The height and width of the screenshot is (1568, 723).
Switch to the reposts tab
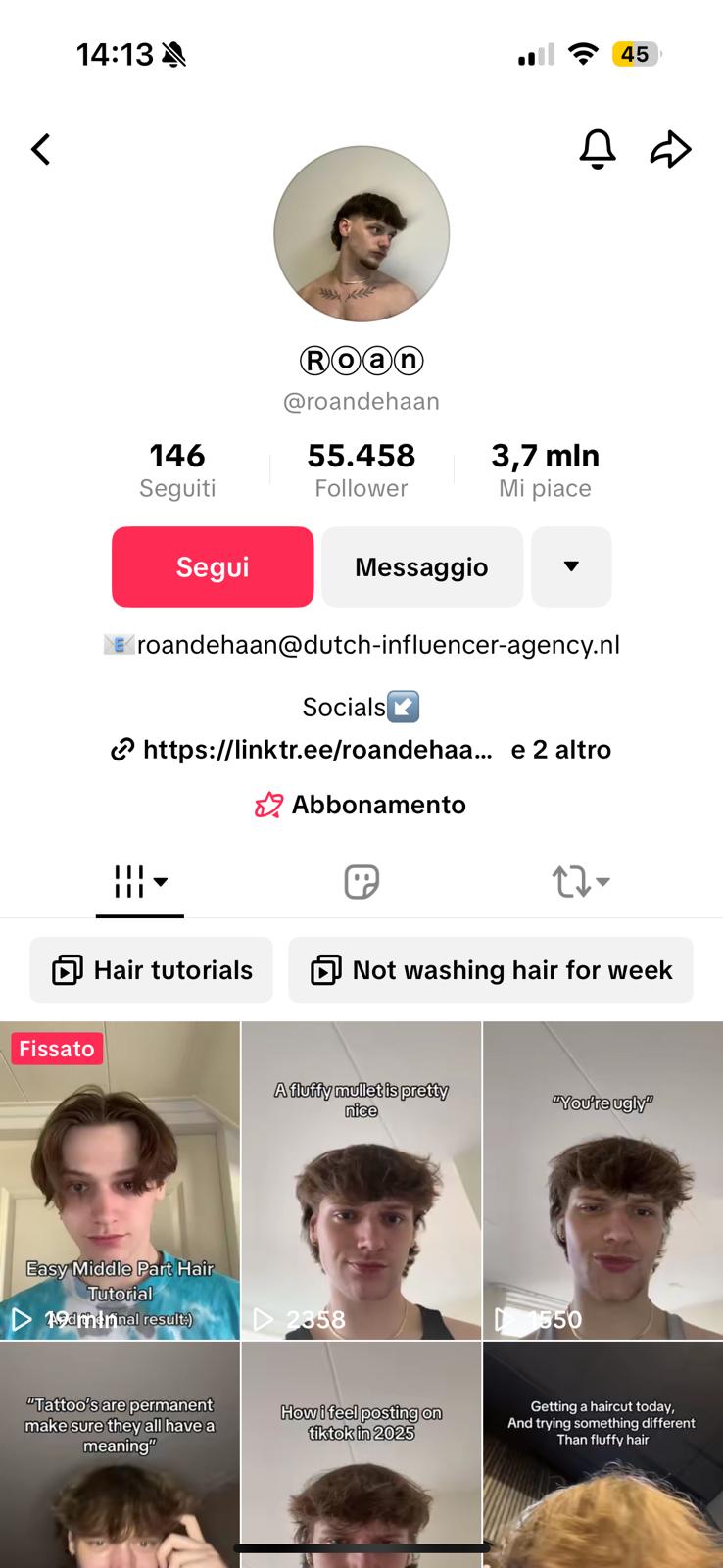(x=580, y=881)
